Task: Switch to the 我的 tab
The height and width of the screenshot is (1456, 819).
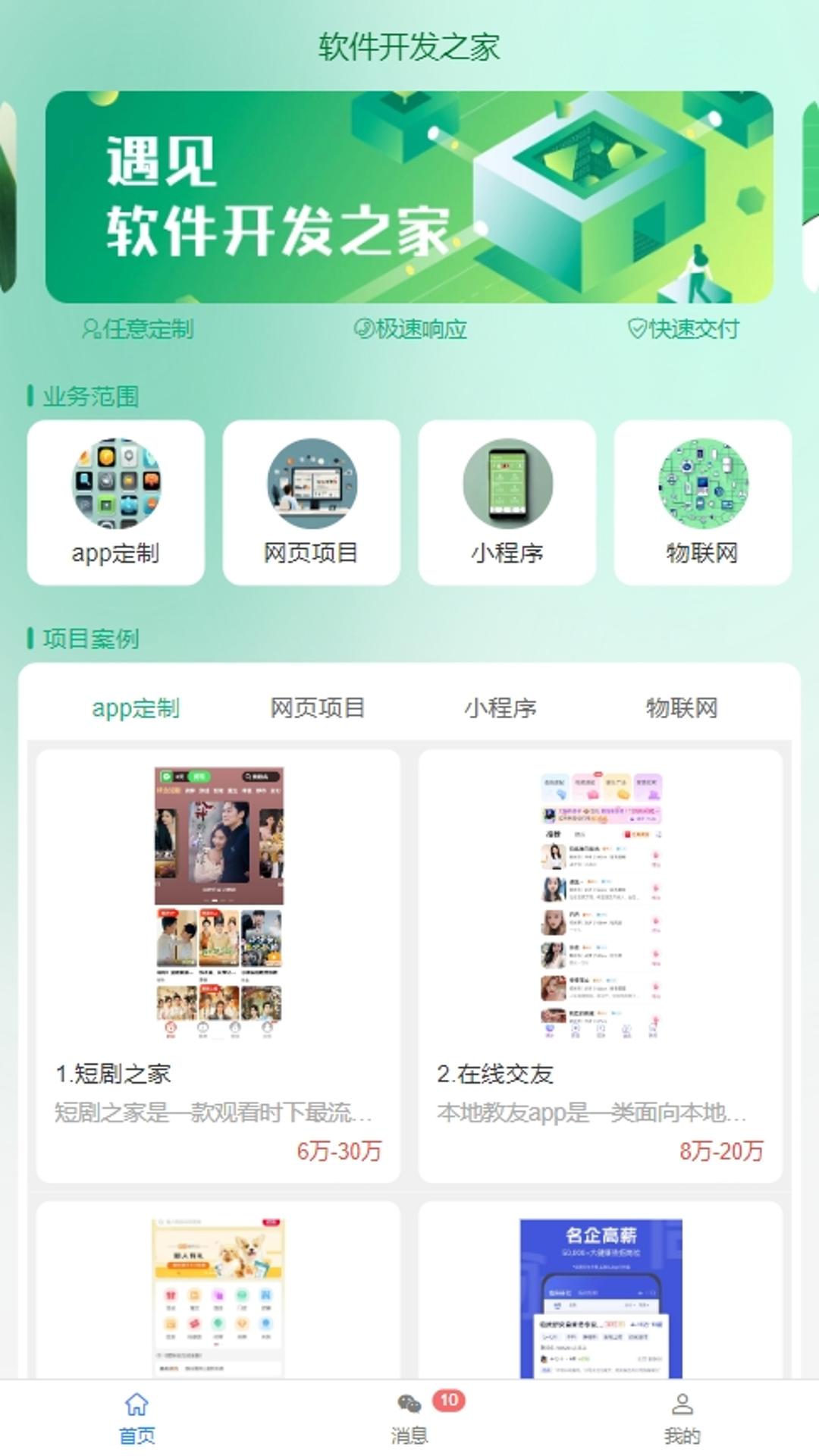Action: 682,1418
